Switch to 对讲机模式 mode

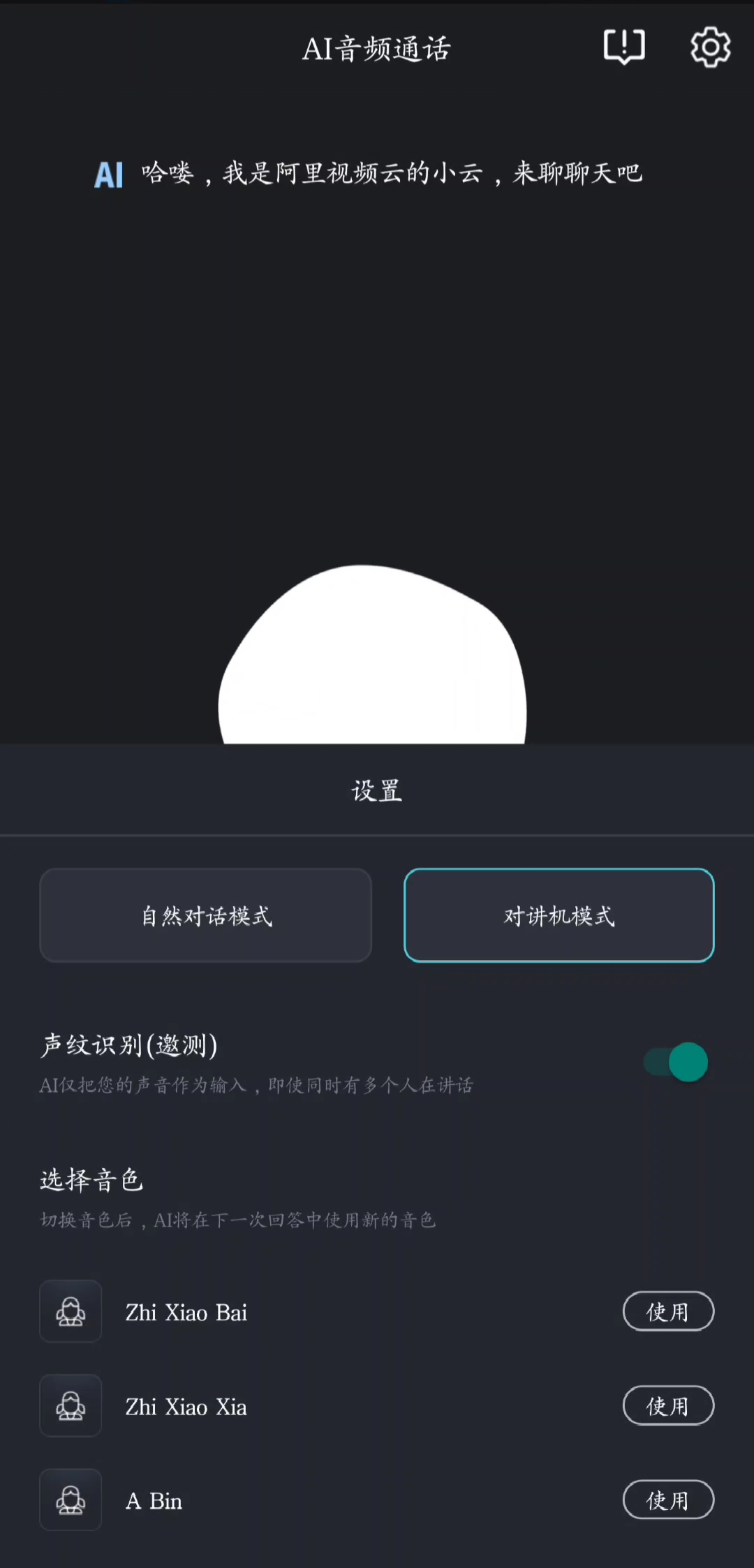tap(558, 915)
